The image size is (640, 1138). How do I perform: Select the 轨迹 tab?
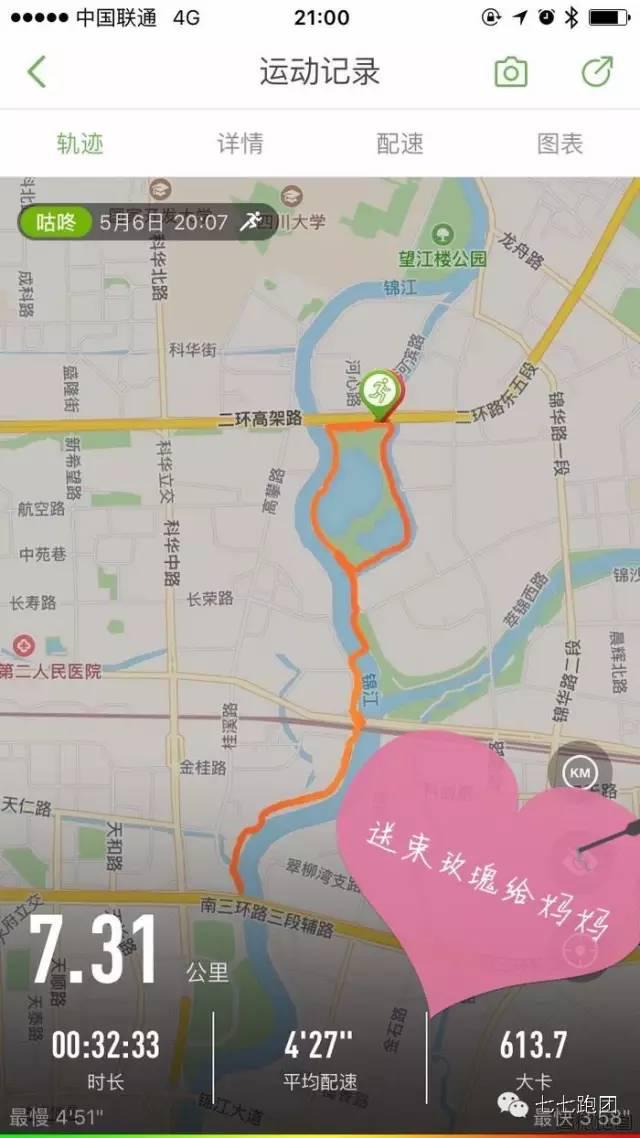coord(81,144)
